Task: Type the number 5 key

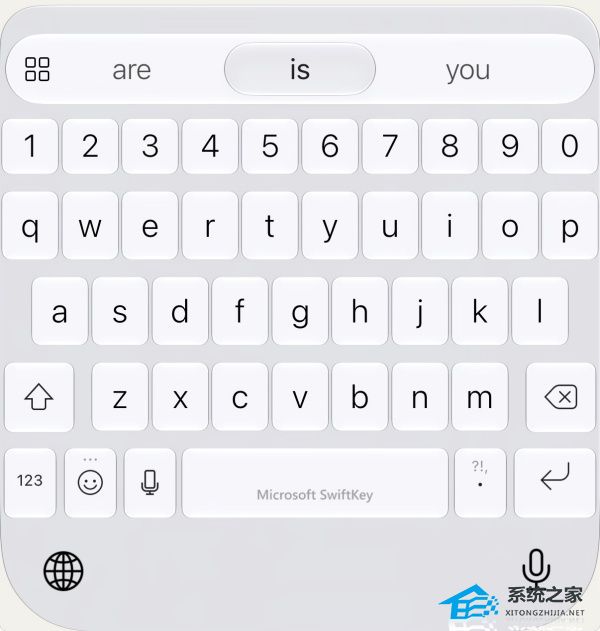Action: [270, 146]
